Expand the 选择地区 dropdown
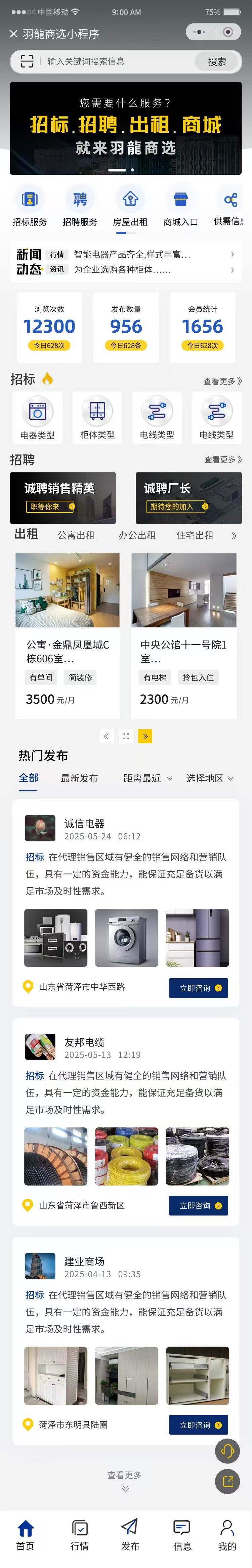Screen dimensions: 252x1568 (209, 778)
